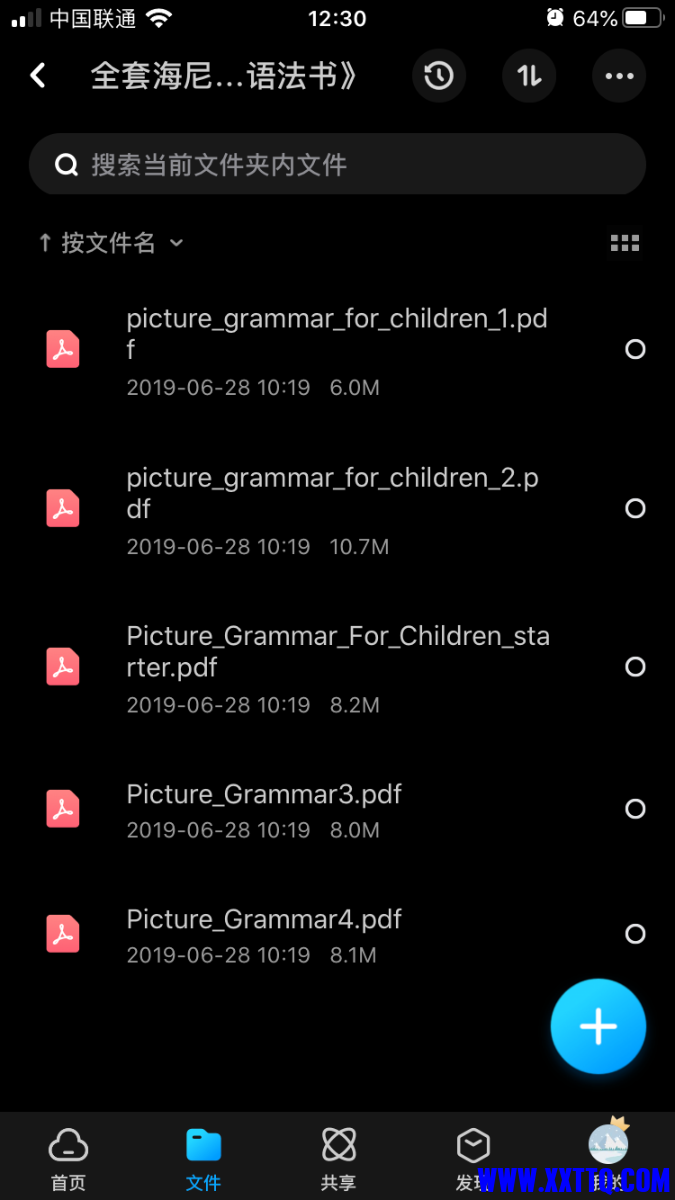Switch to the 首页 tab
Viewport: 675px width, 1200px height.
tap(68, 1158)
